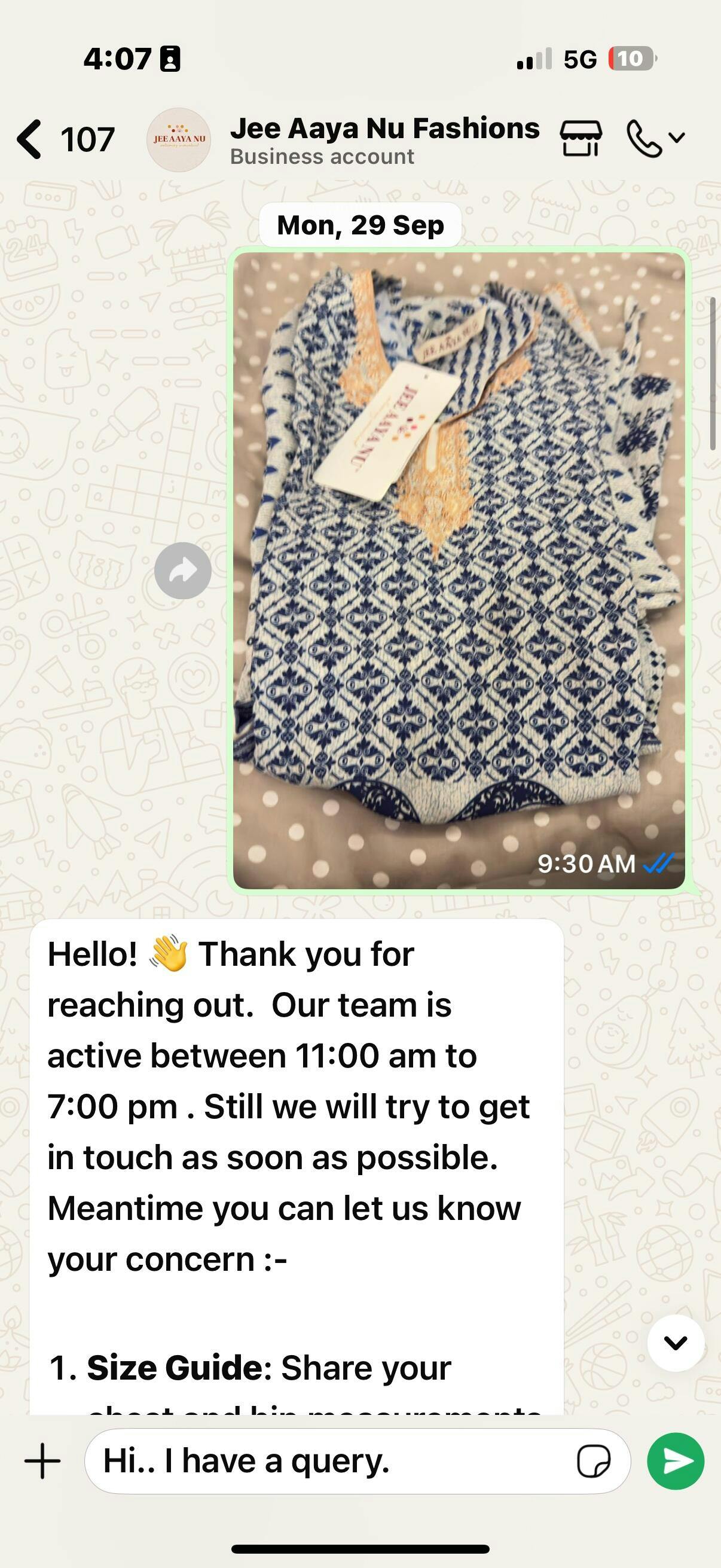The image size is (721, 1568).
Task: Jump to the latest message
Action: click(676, 1342)
